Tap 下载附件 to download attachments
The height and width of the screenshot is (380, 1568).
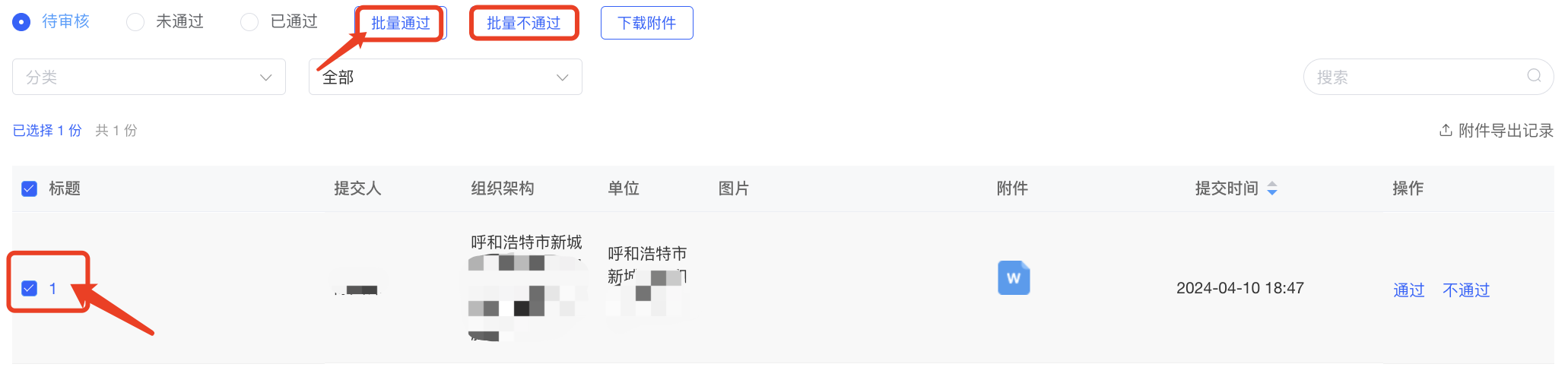[646, 23]
